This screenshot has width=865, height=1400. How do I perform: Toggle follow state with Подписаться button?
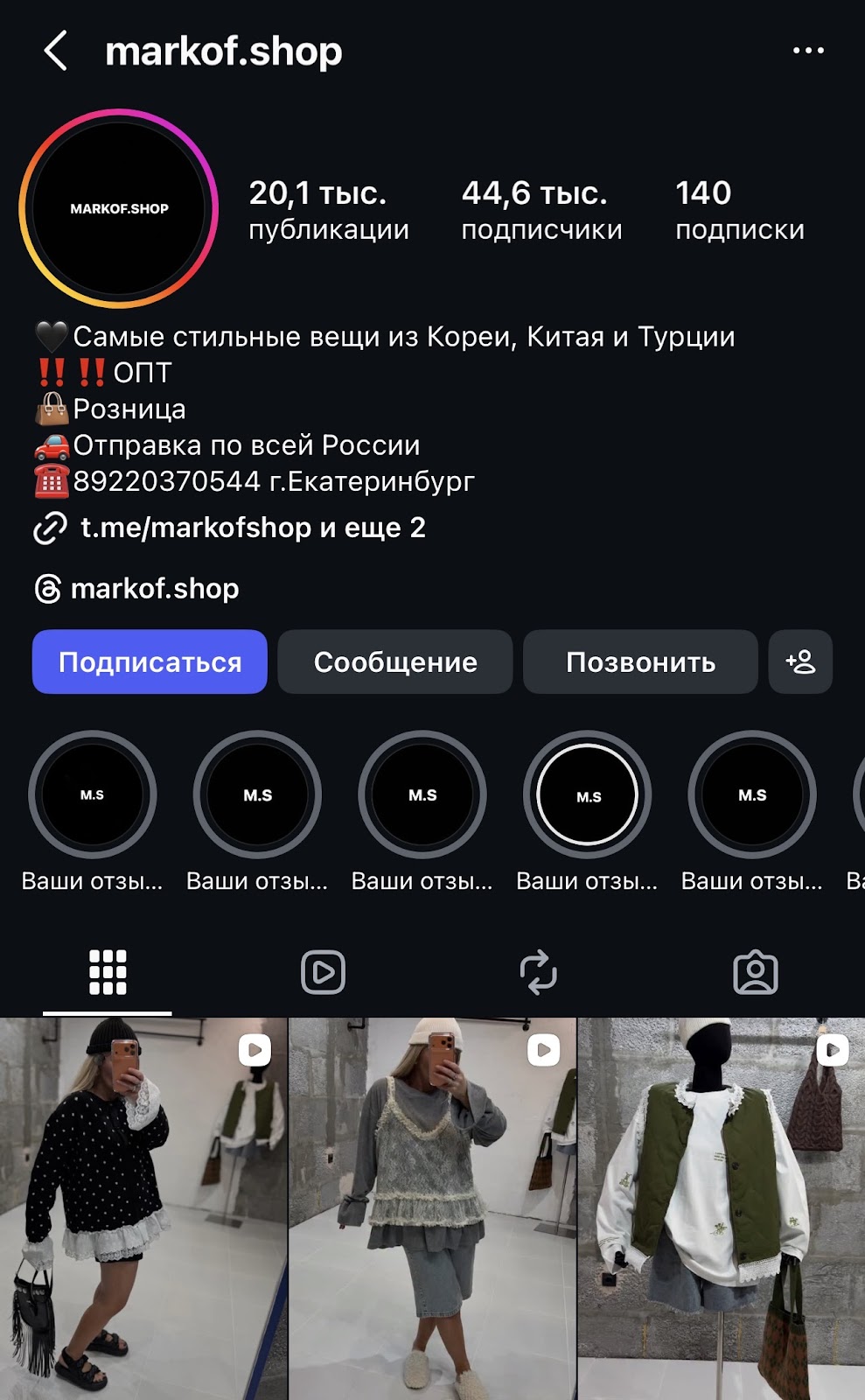click(149, 662)
